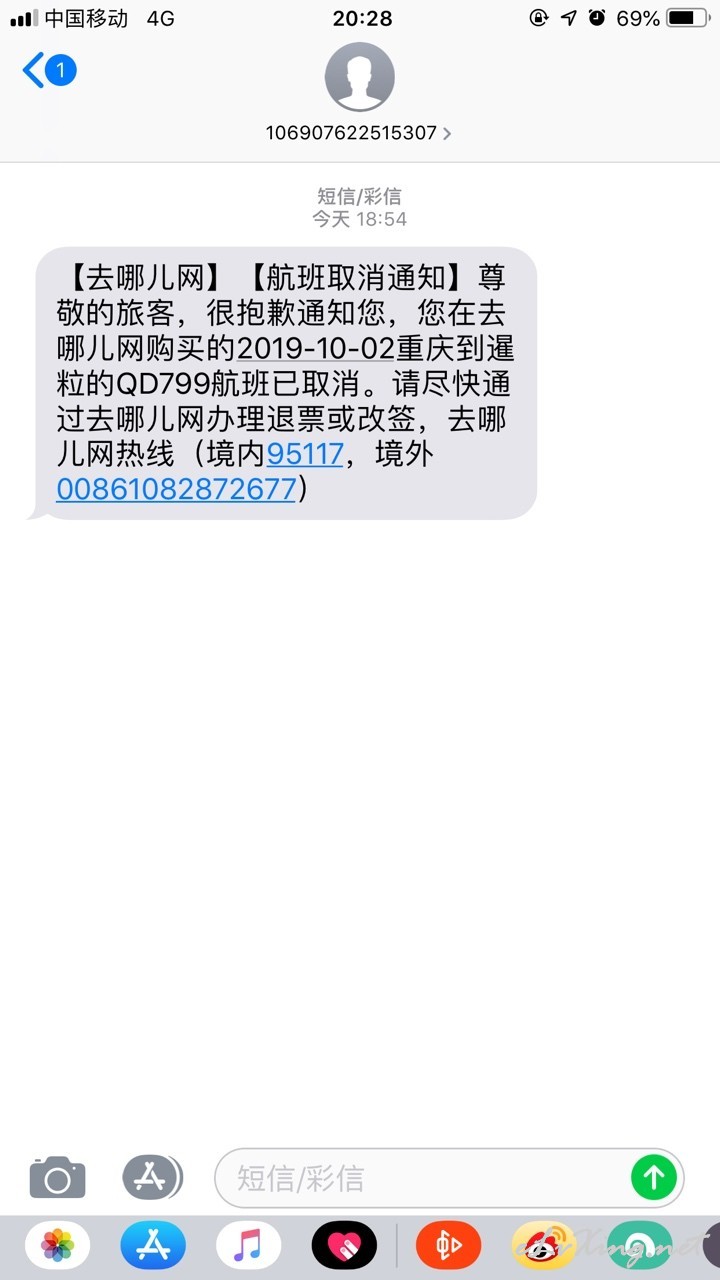The width and height of the screenshot is (720, 1280).
Task: Go back to the message list
Action: 49,70
